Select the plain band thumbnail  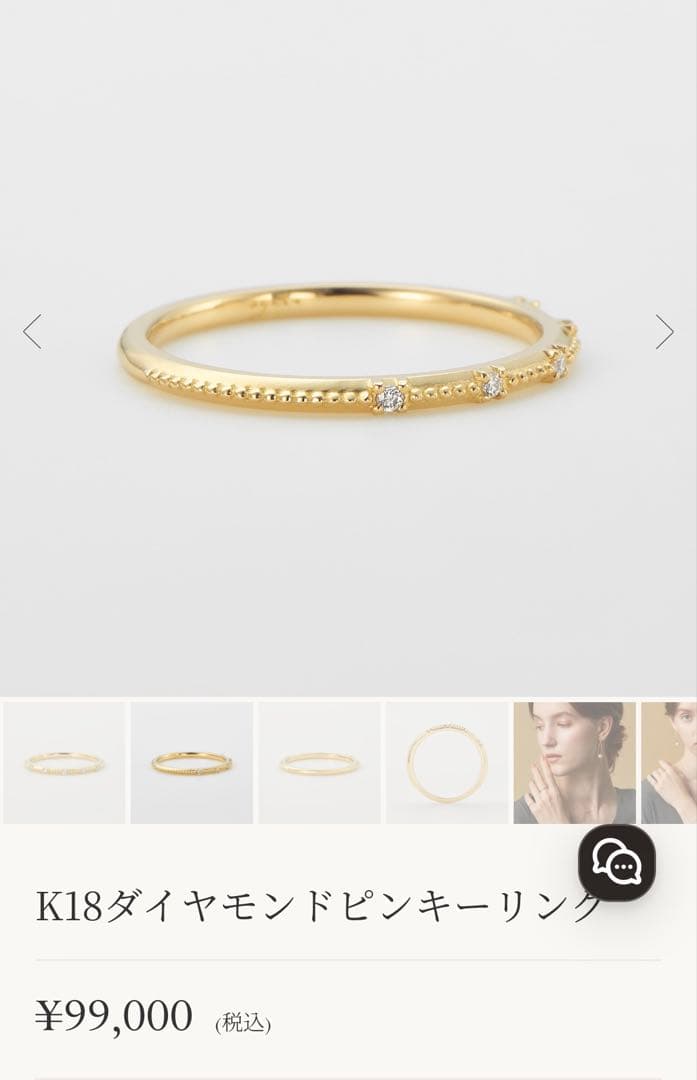pyautogui.click(x=319, y=763)
